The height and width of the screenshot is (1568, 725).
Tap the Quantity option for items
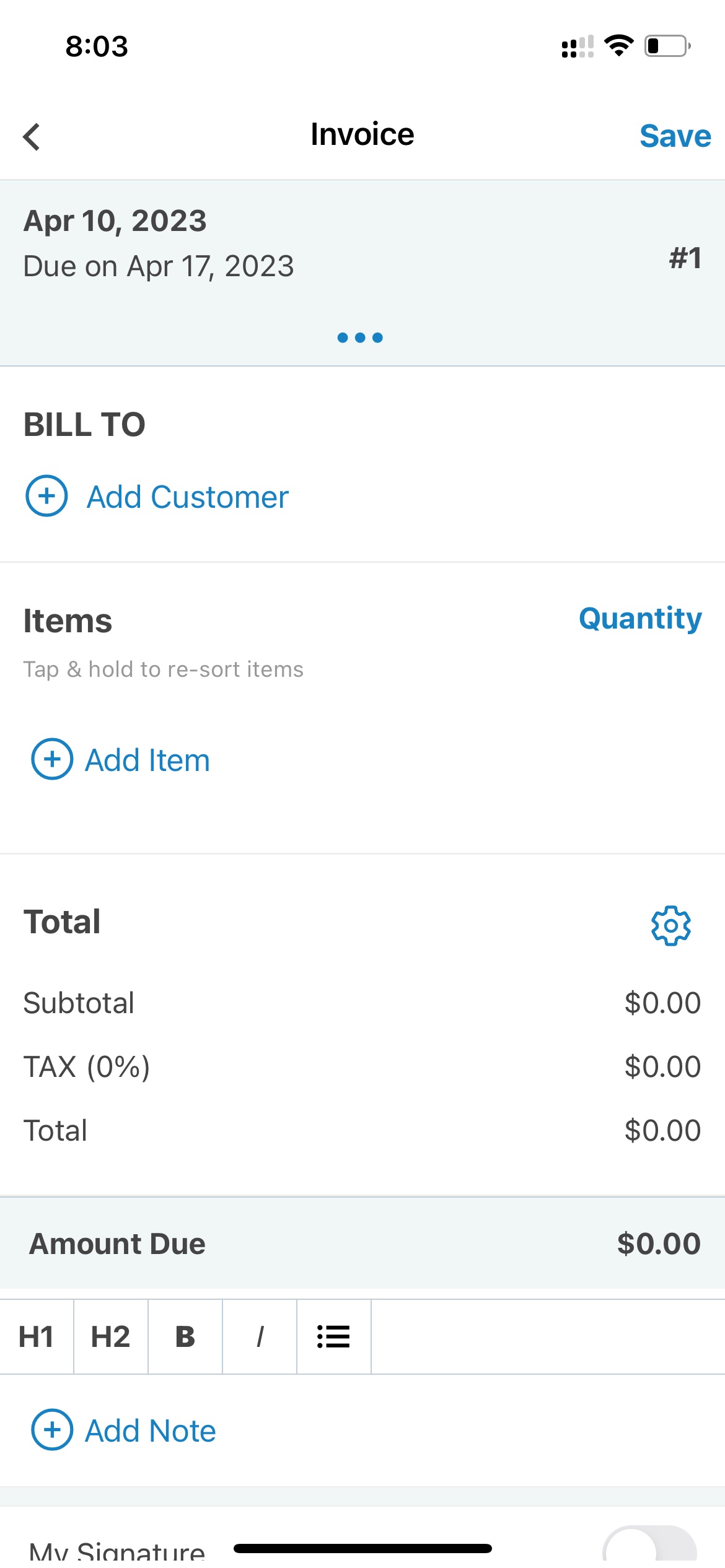[640, 619]
